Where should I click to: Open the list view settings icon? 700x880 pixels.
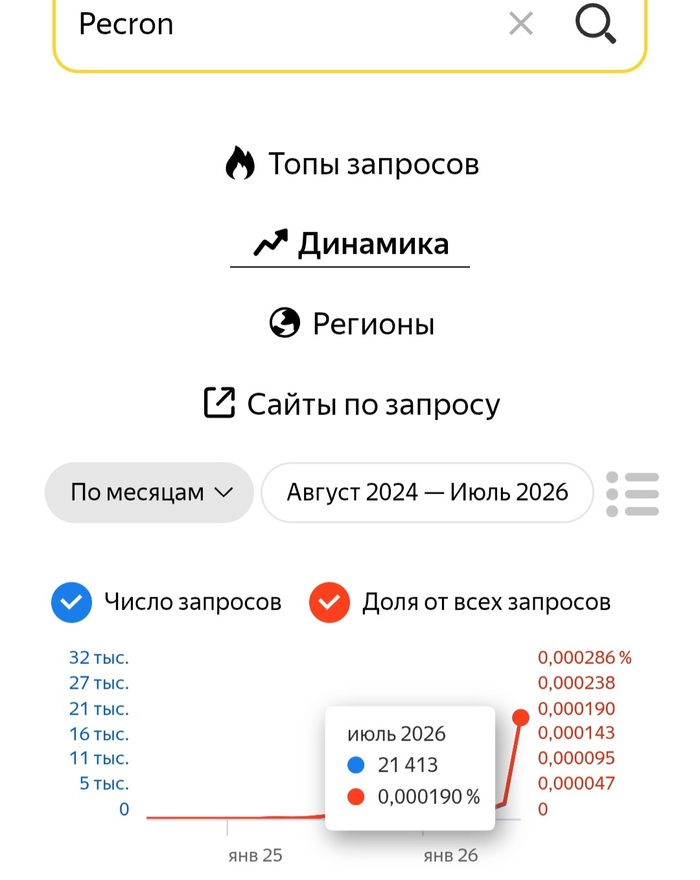(x=633, y=494)
